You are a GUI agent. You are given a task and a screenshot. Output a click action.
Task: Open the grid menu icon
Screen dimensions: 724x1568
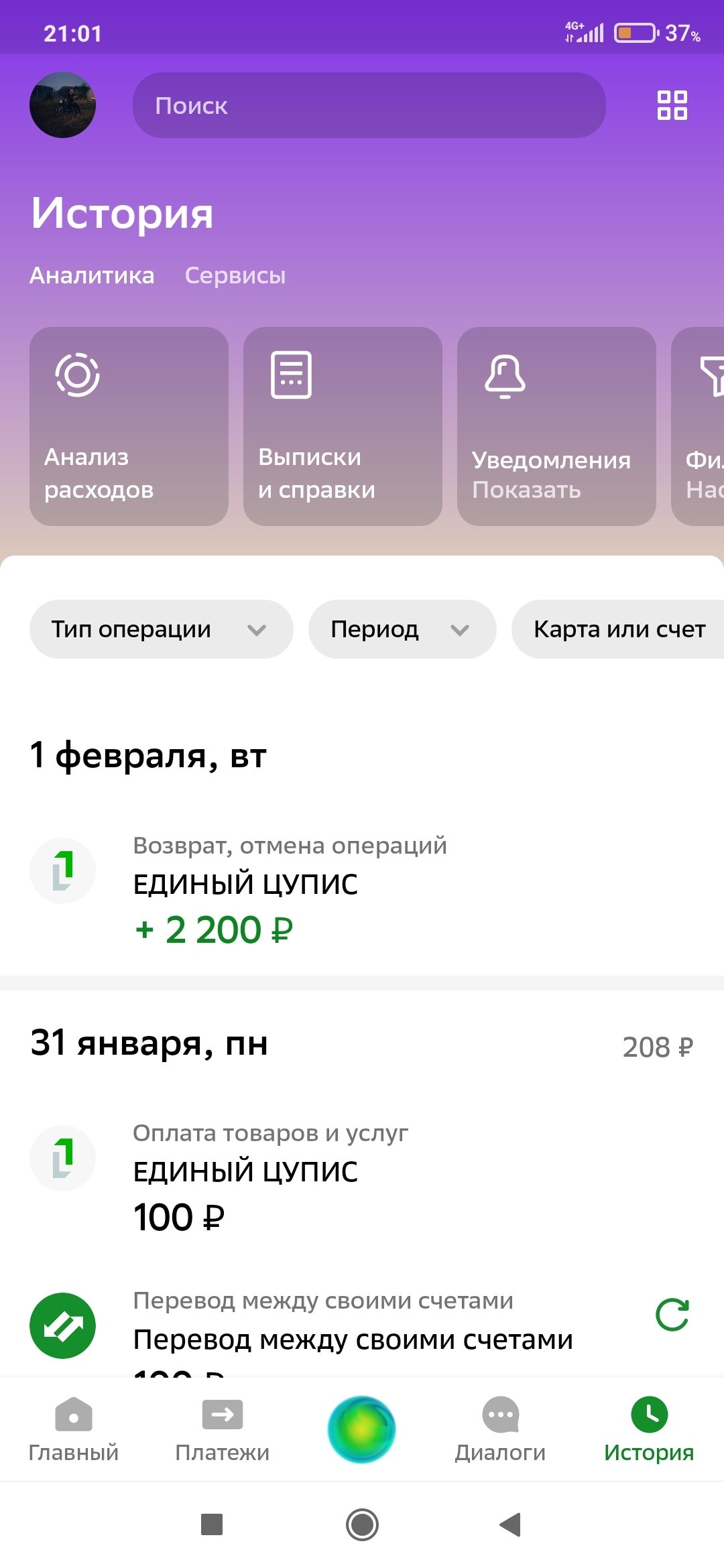pos(672,105)
